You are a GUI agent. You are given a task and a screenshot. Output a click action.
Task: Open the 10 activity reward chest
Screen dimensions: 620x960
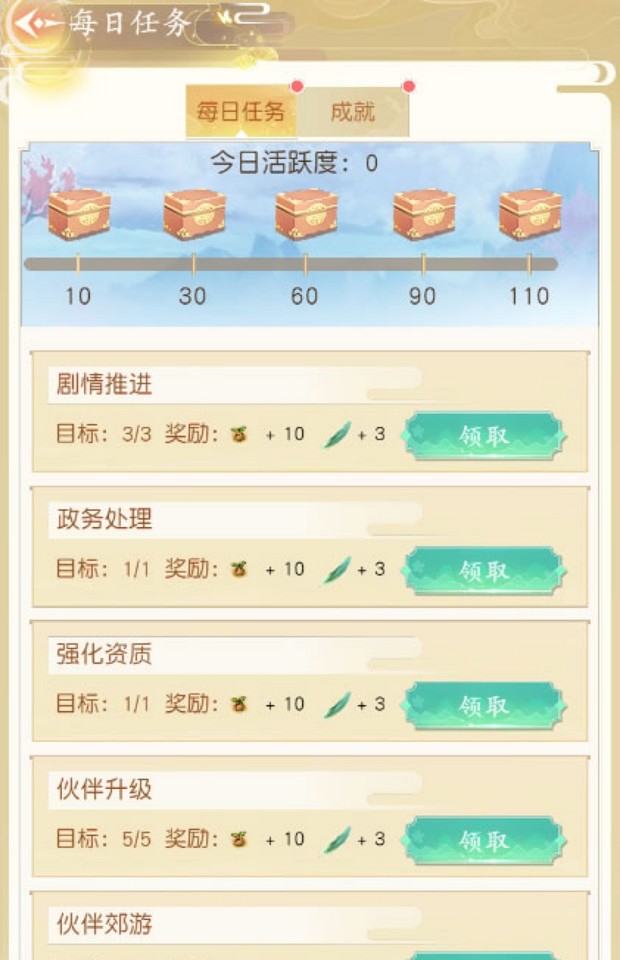point(78,214)
